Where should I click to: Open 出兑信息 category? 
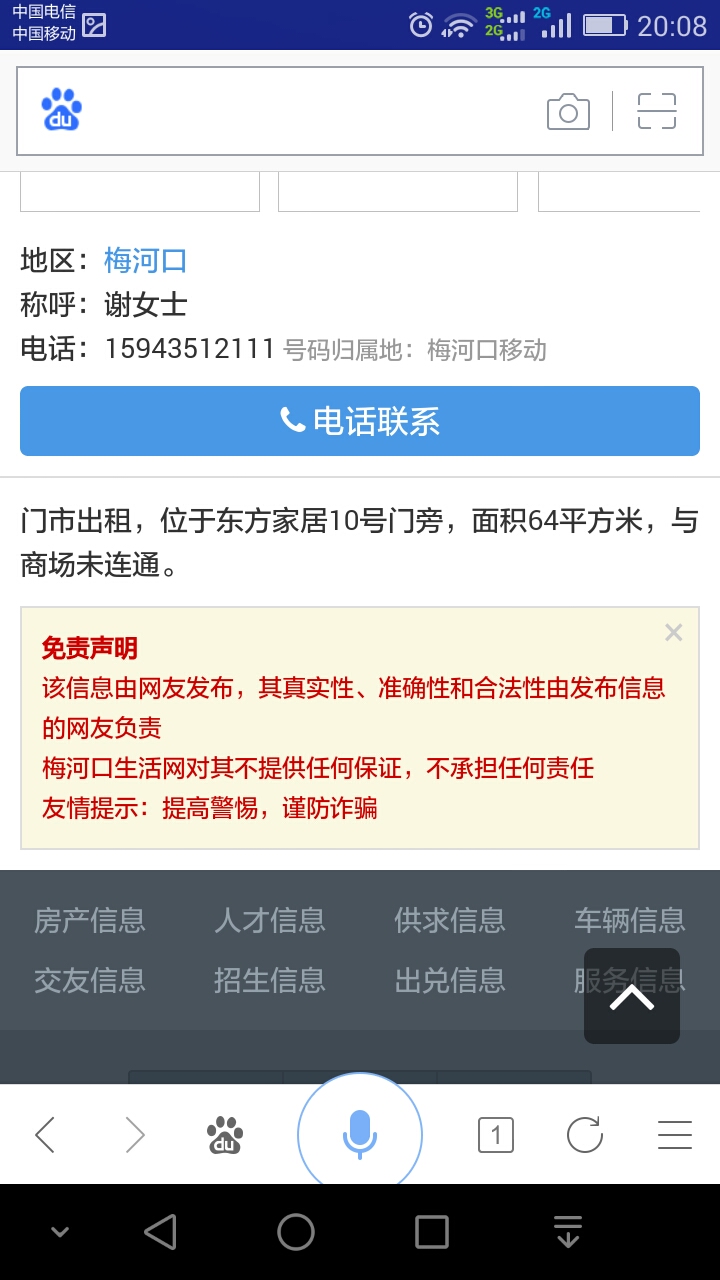click(x=450, y=980)
